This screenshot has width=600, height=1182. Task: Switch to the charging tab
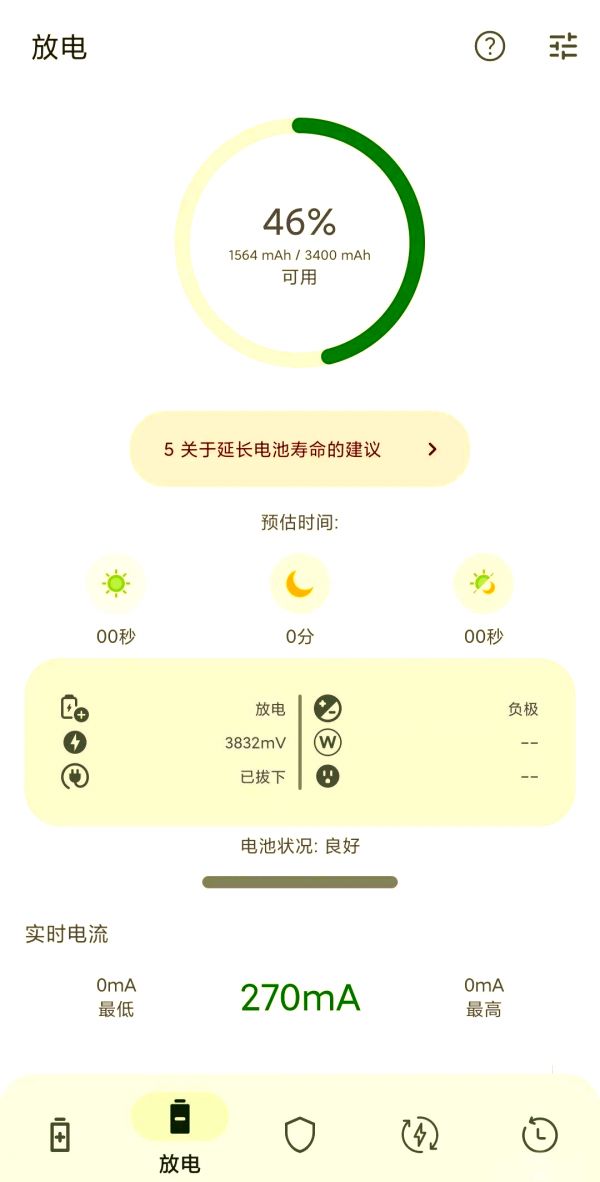coord(60,1135)
